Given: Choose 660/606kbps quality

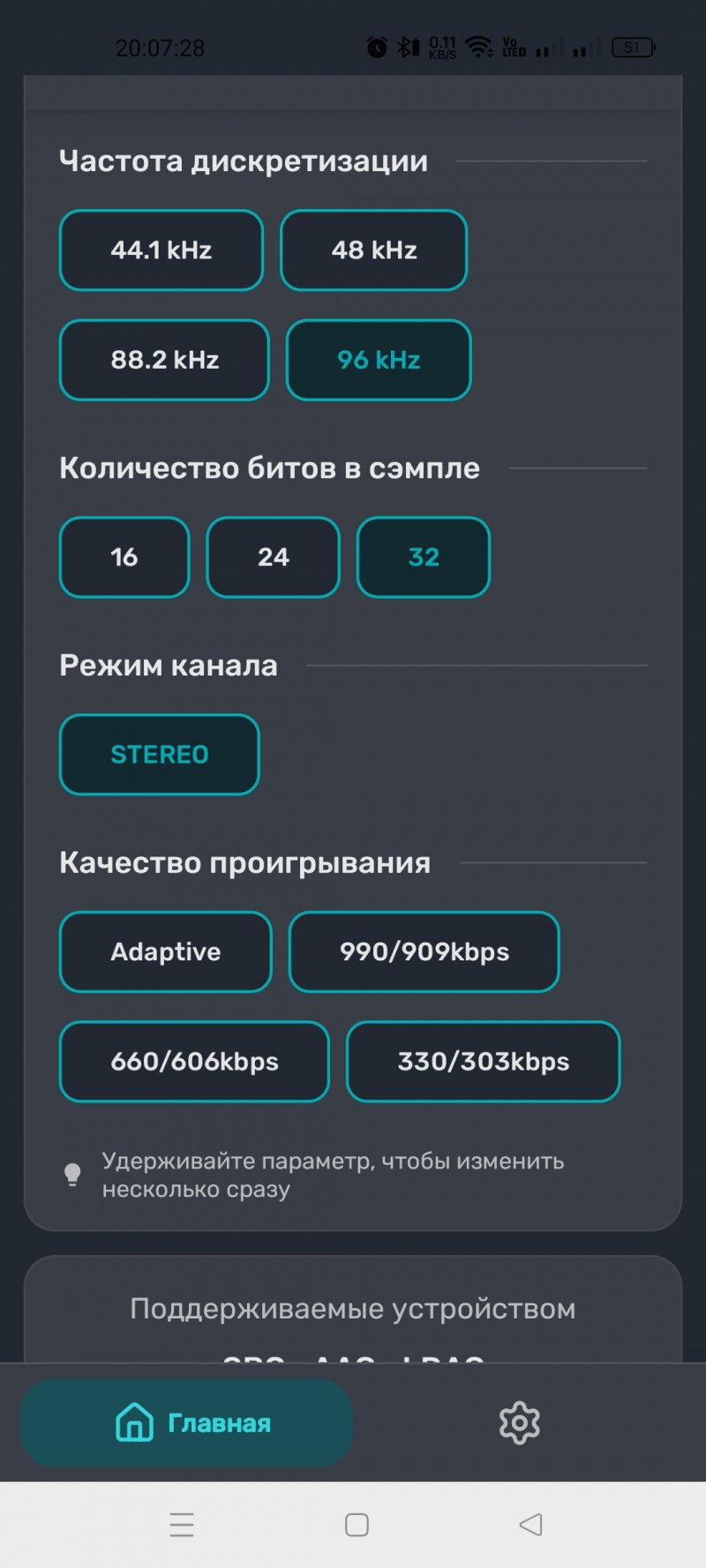Looking at the screenshot, I should [194, 1062].
